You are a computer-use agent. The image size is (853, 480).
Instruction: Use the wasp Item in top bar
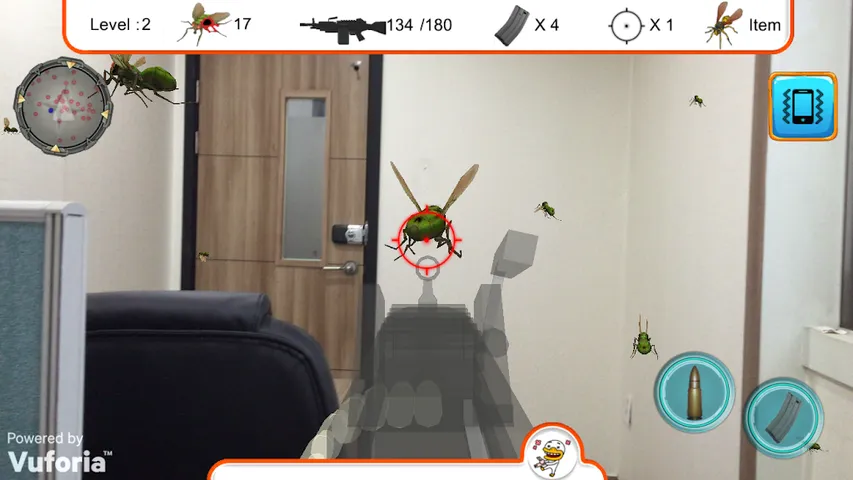(741, 24)
